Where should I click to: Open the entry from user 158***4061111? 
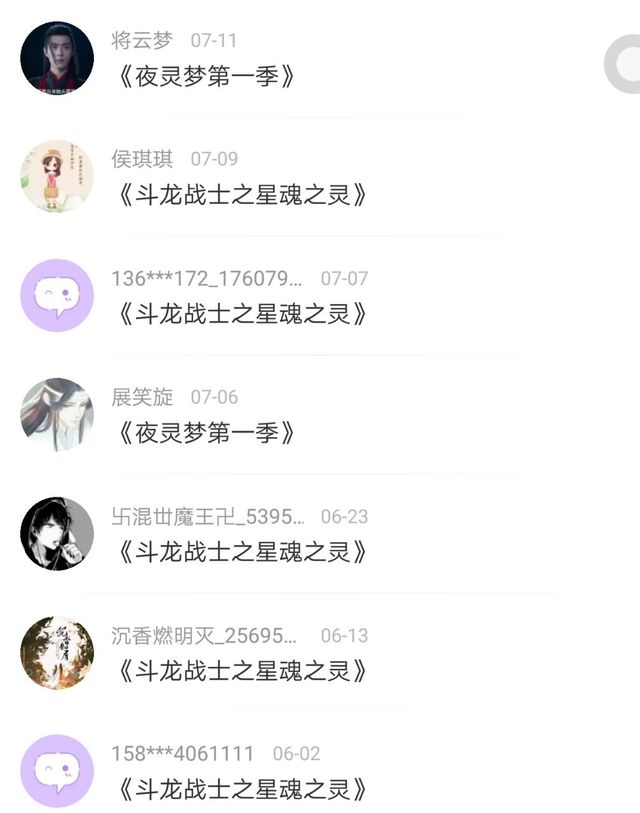click(242, 789)
